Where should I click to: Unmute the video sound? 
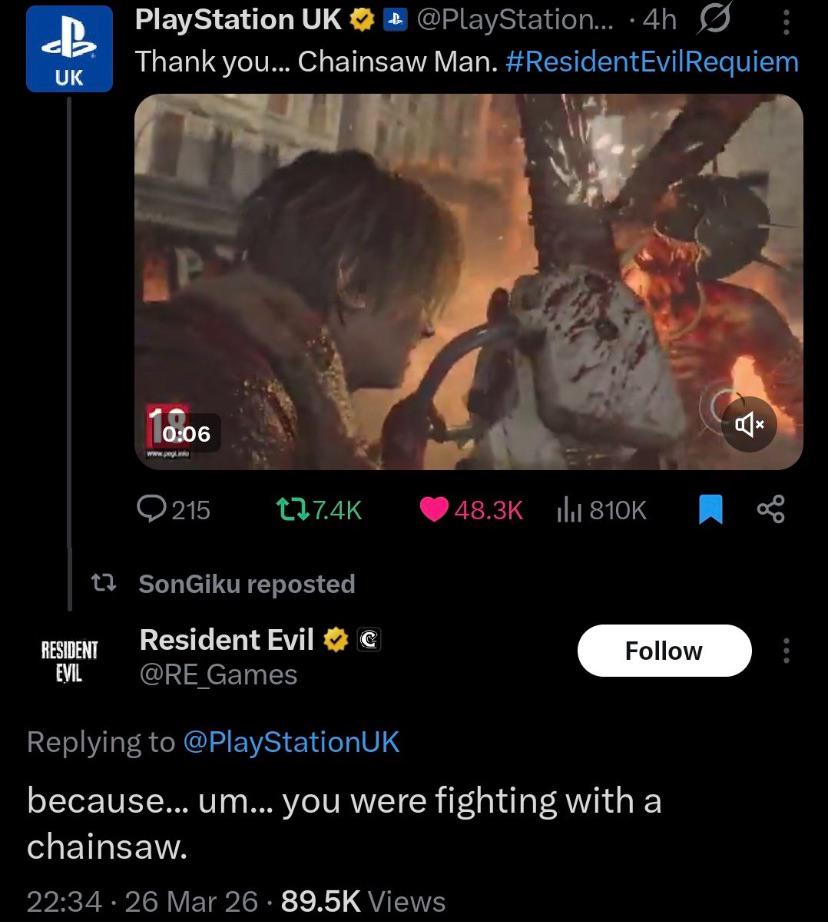[x=749, y=425]
